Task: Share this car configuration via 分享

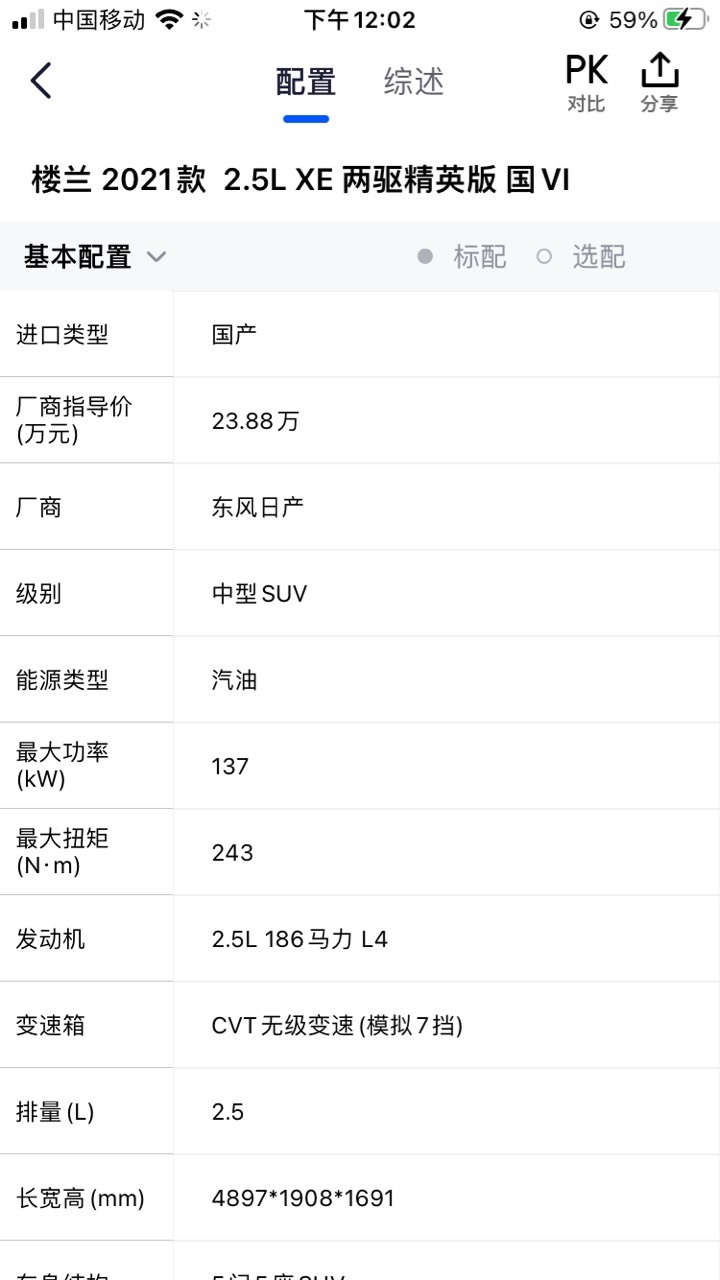Action: coord(659,82)
